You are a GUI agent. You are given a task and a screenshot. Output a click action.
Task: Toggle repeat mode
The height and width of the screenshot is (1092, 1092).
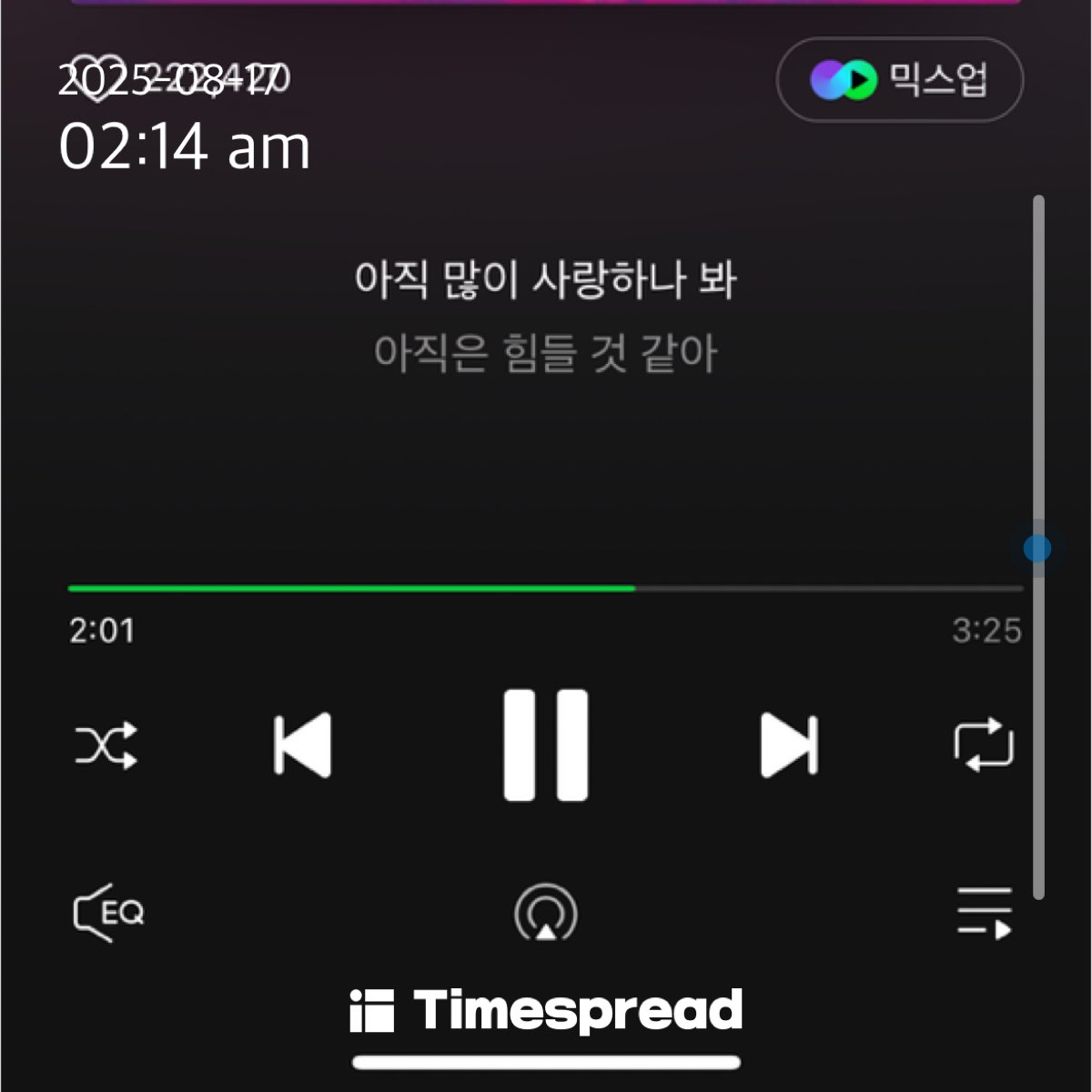984,745
